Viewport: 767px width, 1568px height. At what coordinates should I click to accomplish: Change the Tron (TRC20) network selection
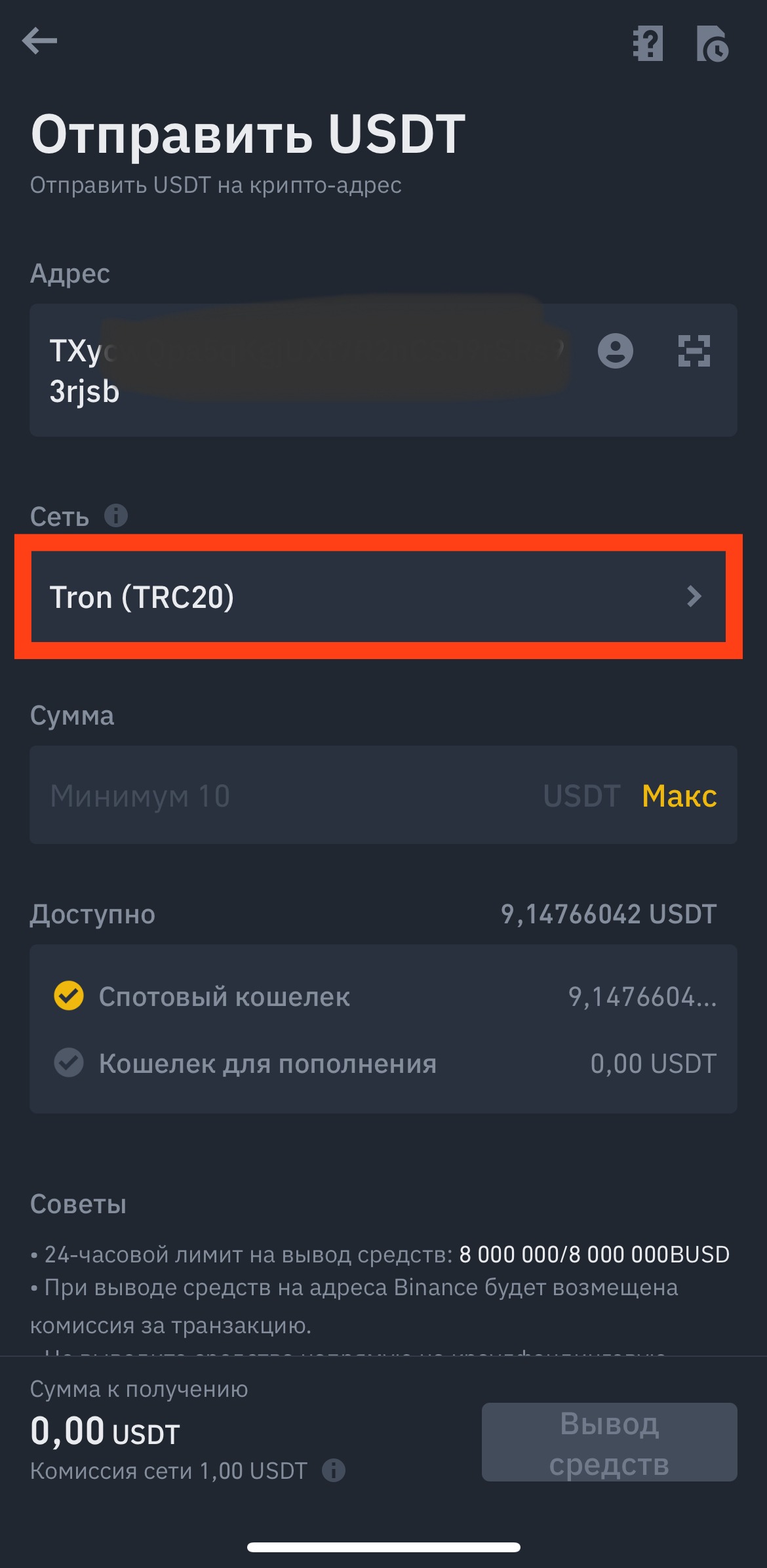tap(378, 597)
